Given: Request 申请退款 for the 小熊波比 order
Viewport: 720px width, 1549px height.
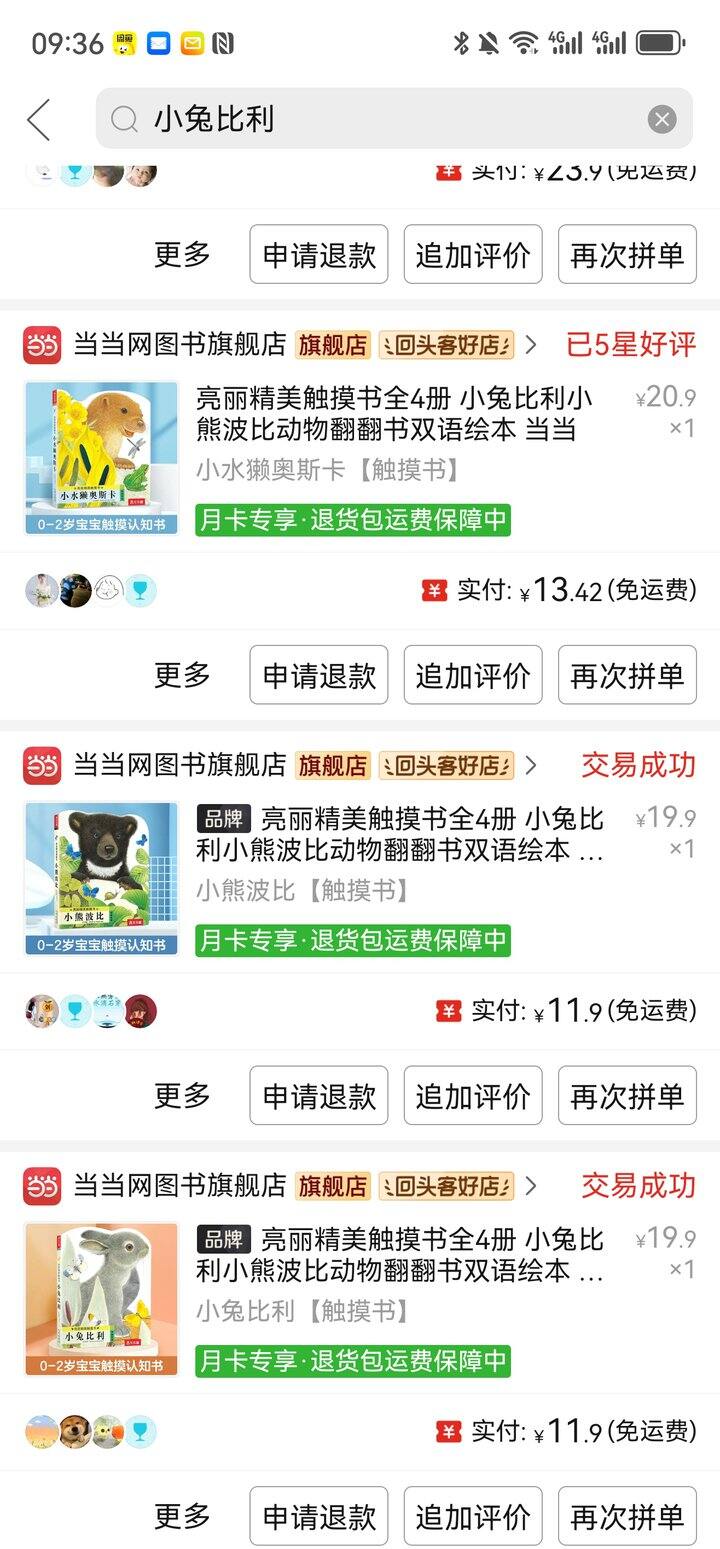Looking at the screenshot, I should click(x=319, y=1096).
